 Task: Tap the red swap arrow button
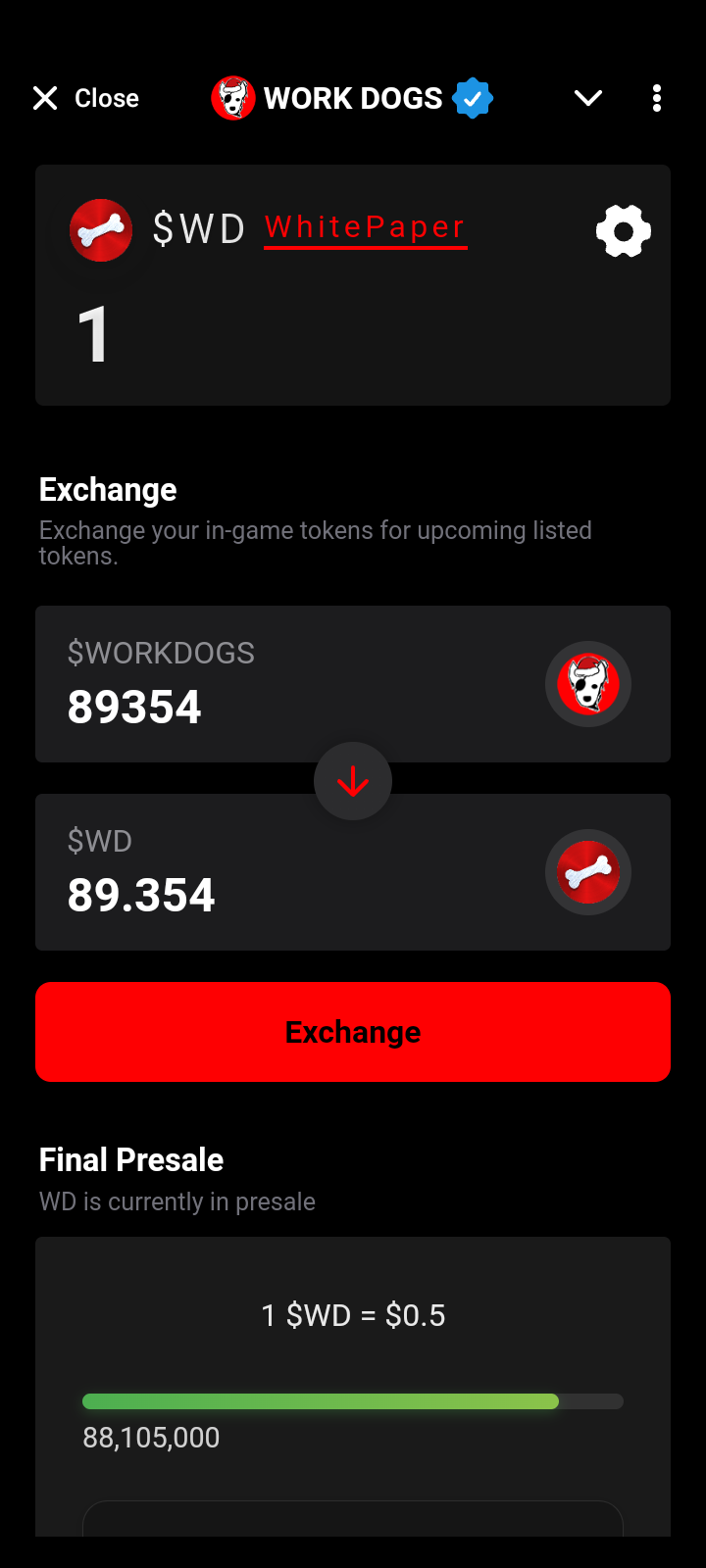click(x=353, y=781)
